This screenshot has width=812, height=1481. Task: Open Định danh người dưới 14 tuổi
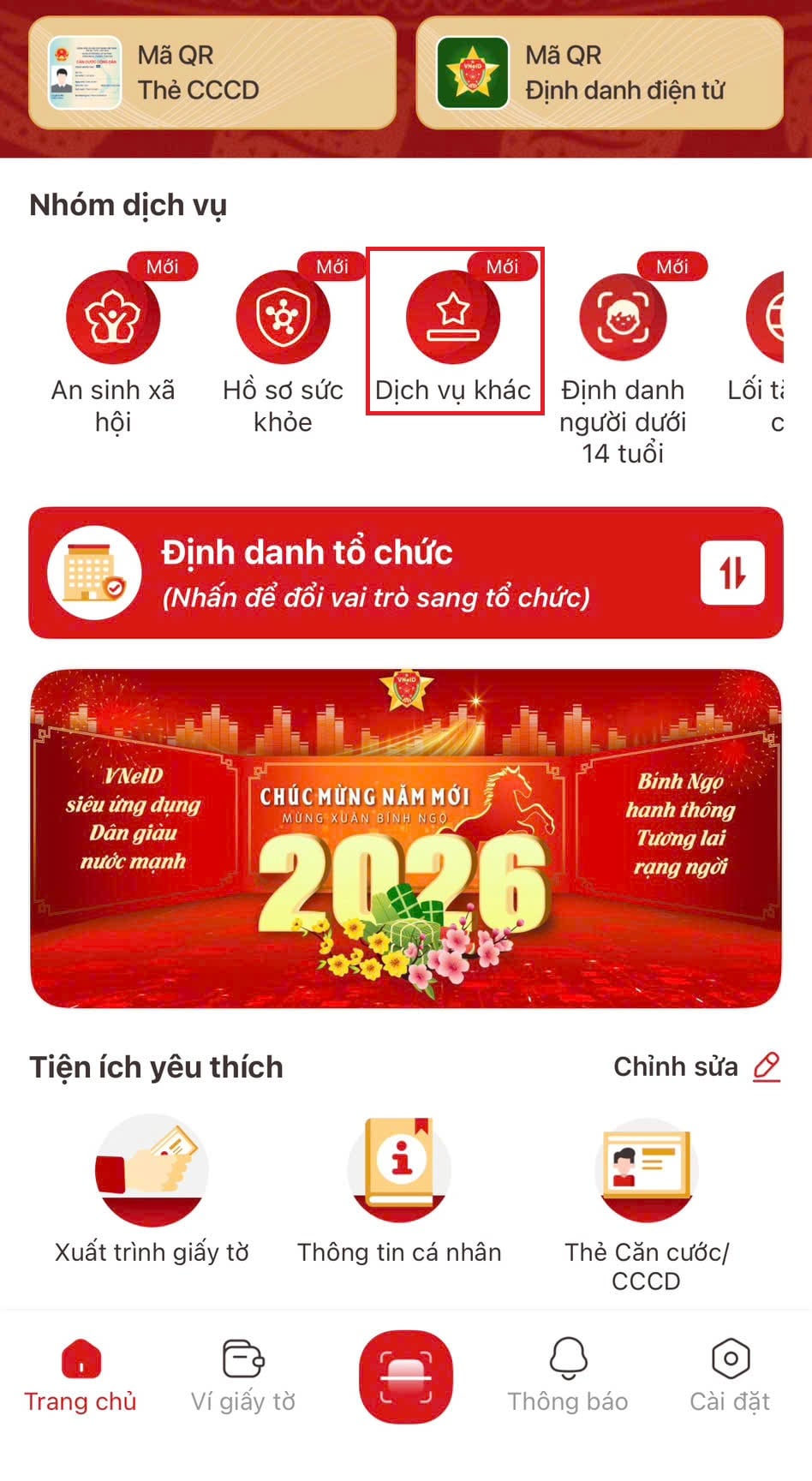pyautogui.click(x=623, y=318)
